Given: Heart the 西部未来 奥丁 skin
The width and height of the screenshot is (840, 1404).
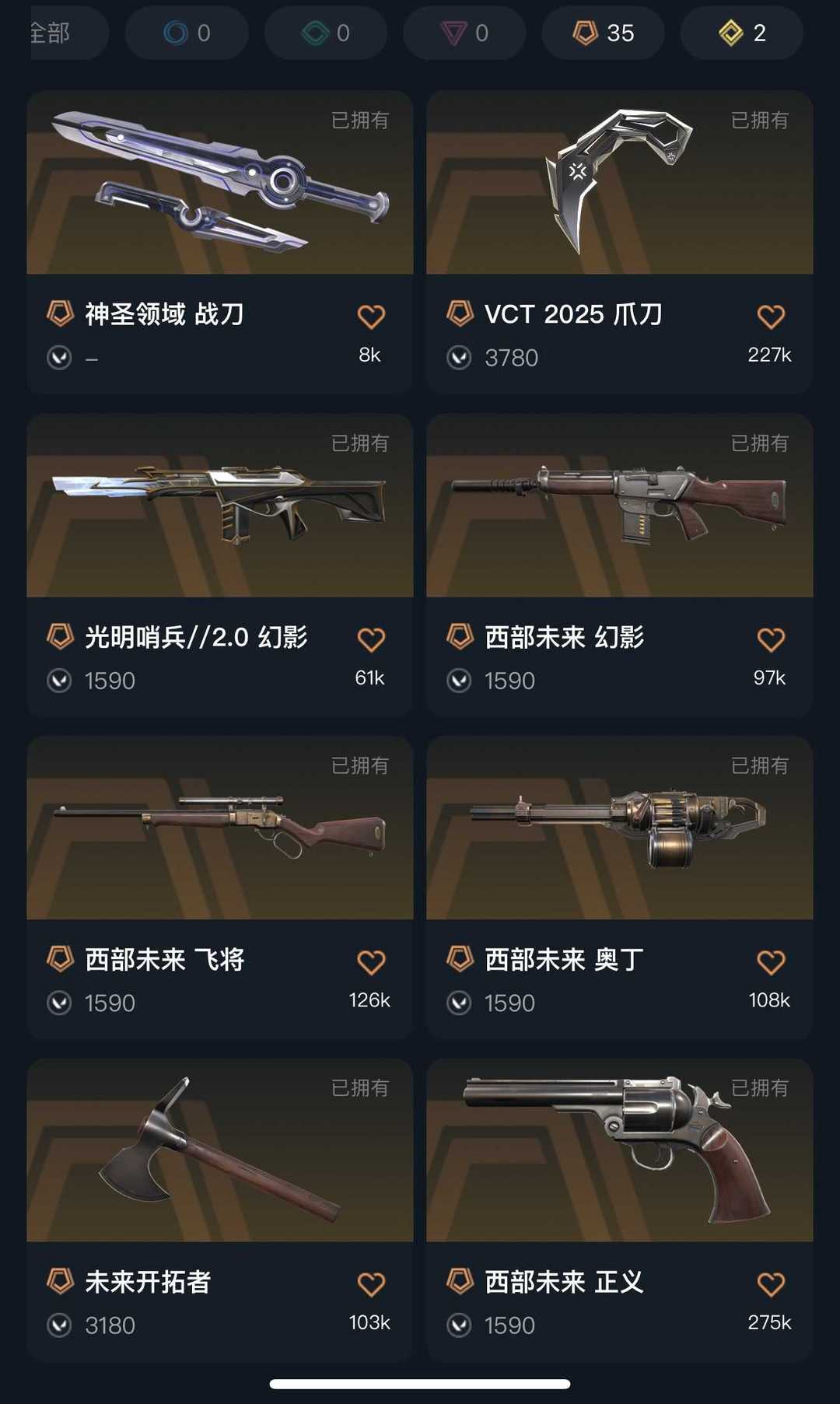Looking at the screenshot, I should (771, 962).
